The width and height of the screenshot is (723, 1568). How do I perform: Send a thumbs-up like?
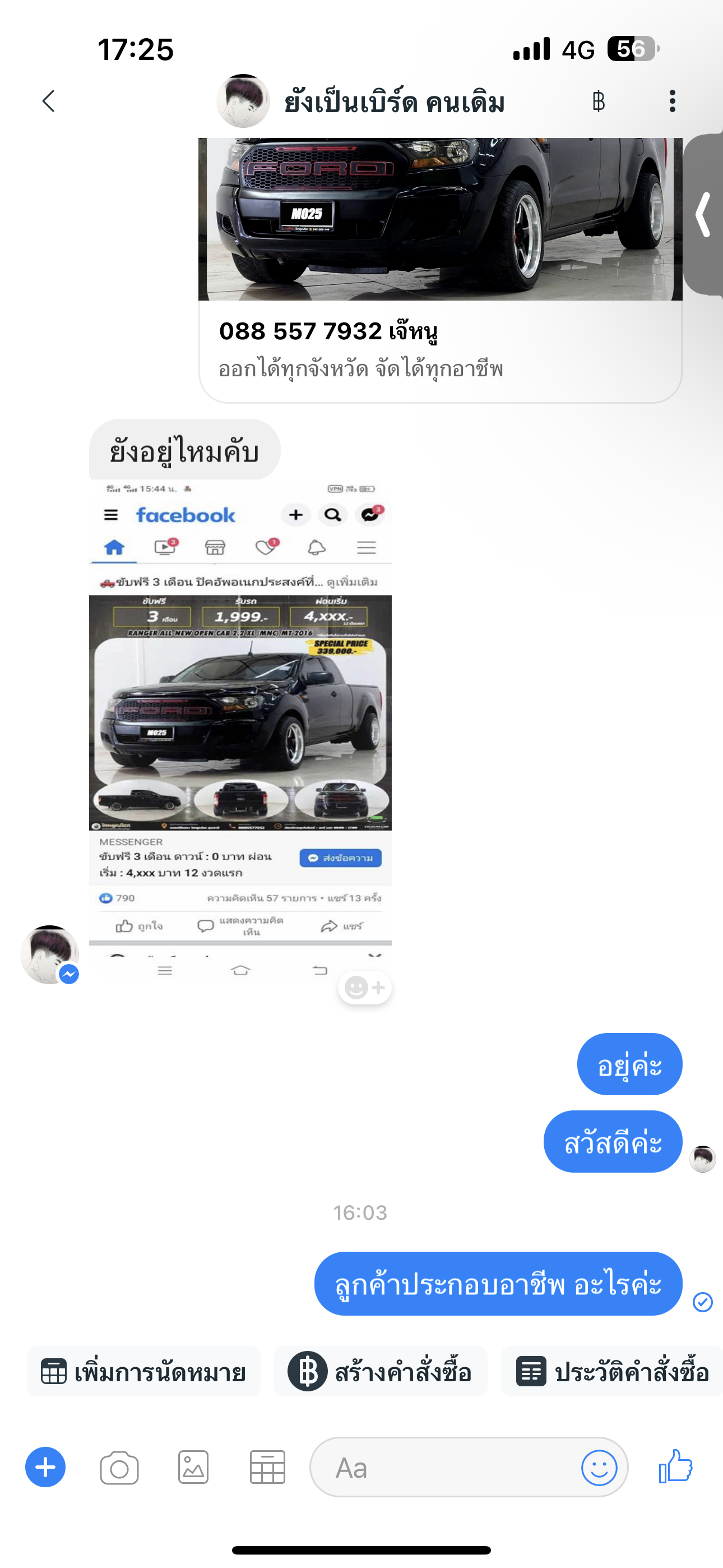(675, 1466)
